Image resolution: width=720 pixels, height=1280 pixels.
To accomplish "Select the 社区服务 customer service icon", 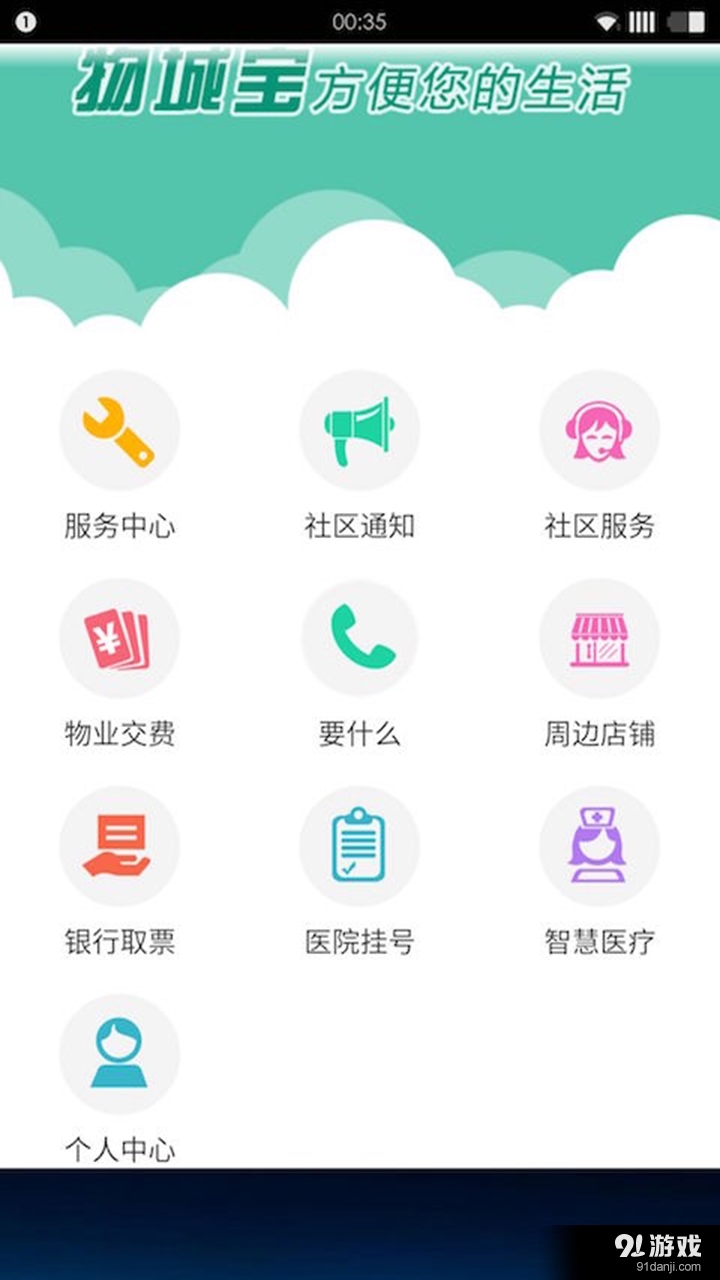I will click(600, 429).
